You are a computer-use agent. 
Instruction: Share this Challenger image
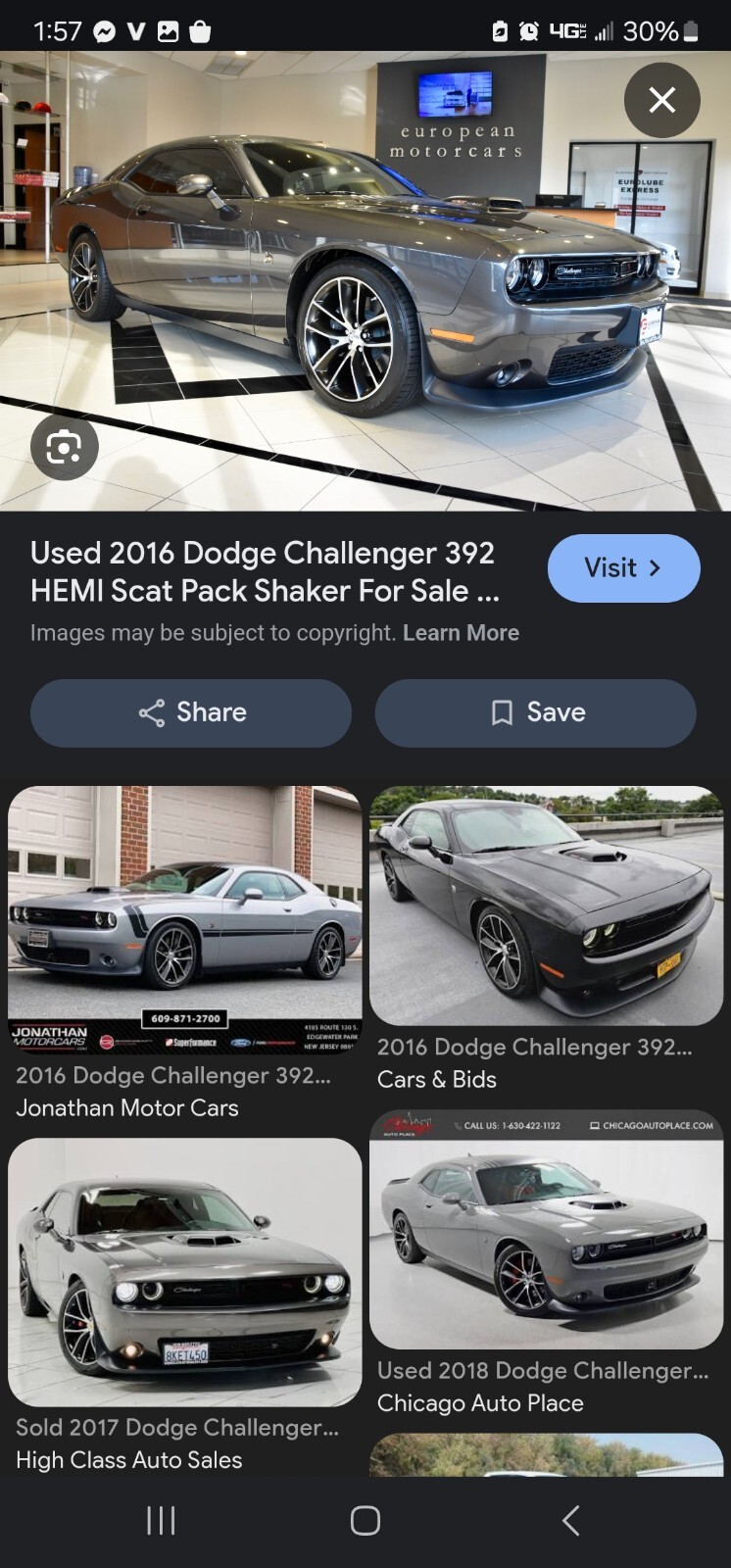pyautogui.click(x=191, y=712)
